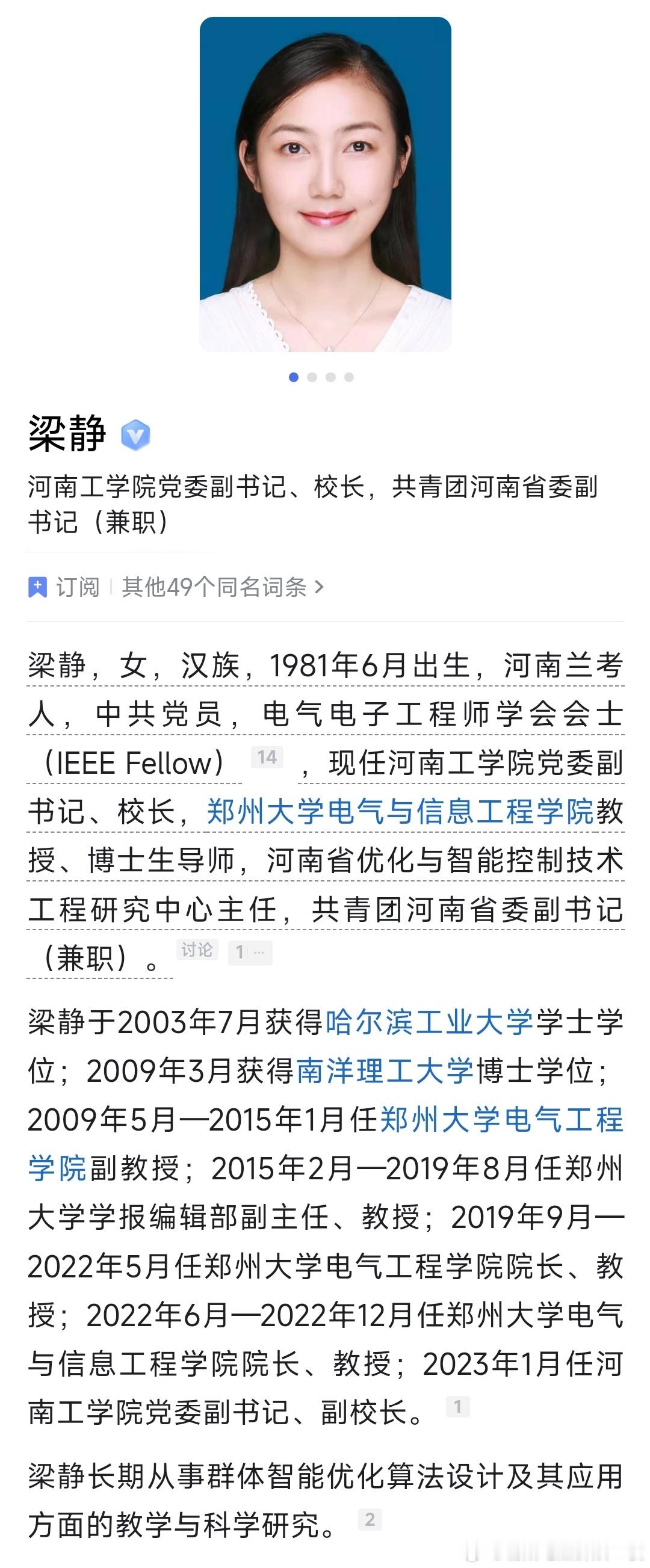650x1568 pixels.
Task: Click the blue verified badge beside 梁静
Action: pos(135,434)
